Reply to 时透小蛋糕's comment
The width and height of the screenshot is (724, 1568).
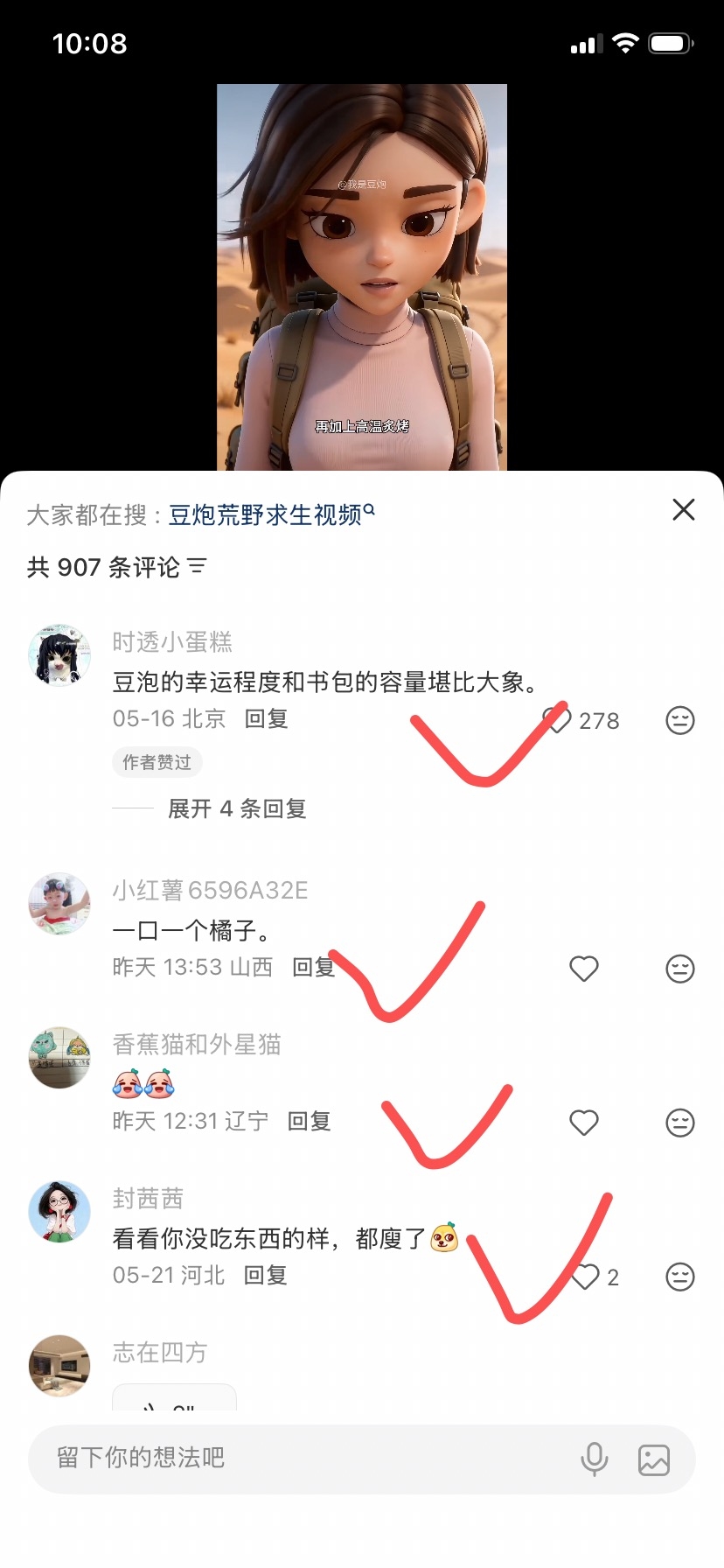(x=267, y=718)
